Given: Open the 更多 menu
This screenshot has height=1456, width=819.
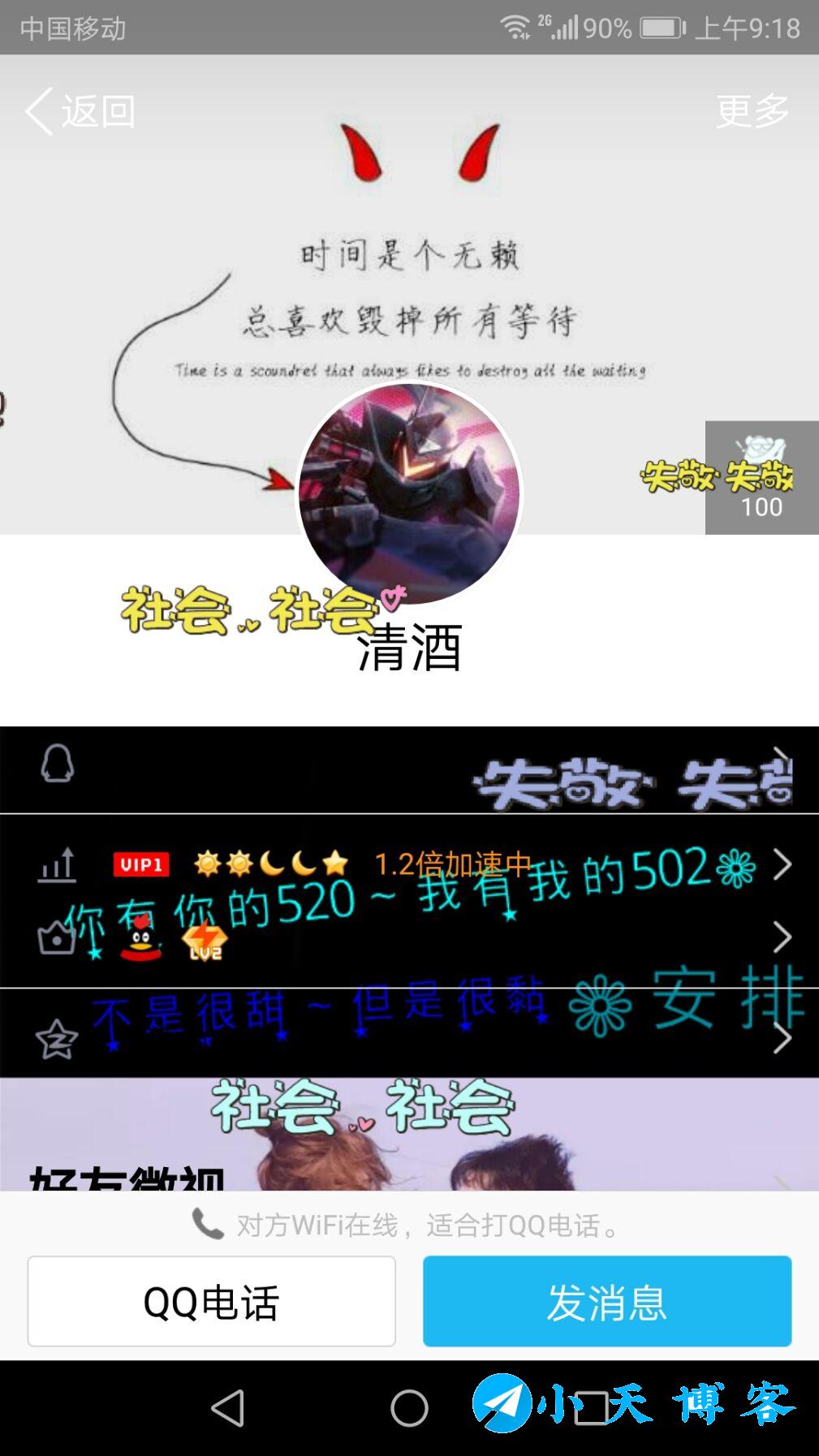Looking at the screenshot, I should click(752, 111).
